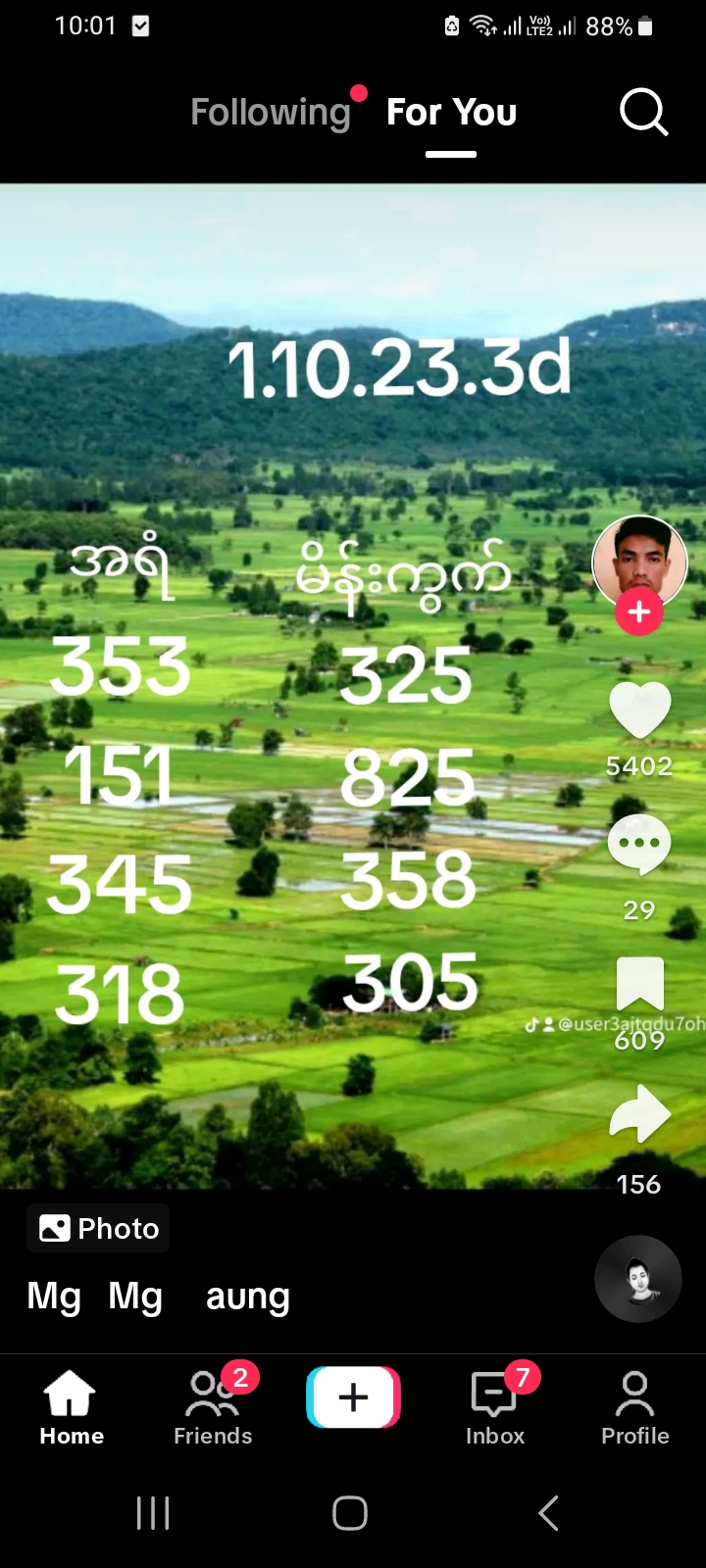Open the search magnifier icon
Screen dimensions: 706x1568
pyautogui.click(x=643, y=112)
